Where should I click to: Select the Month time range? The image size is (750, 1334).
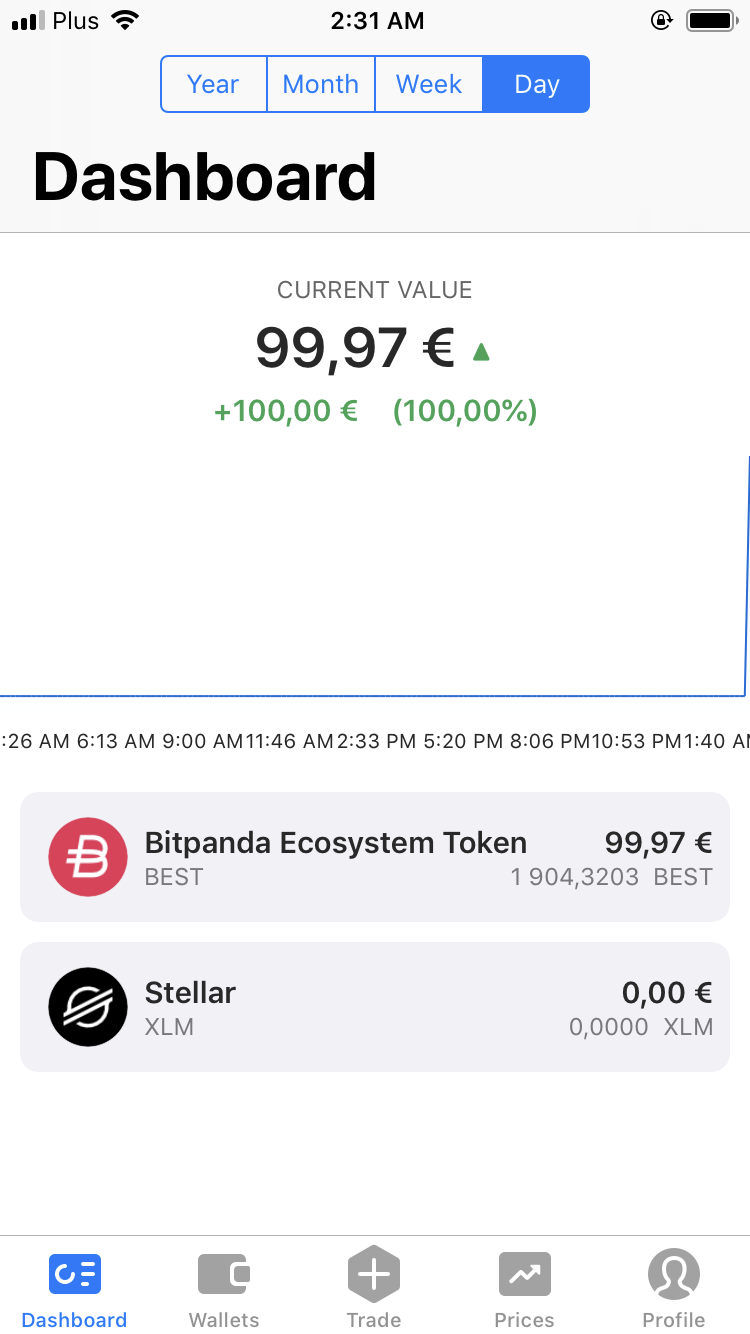tap(321, 84)
